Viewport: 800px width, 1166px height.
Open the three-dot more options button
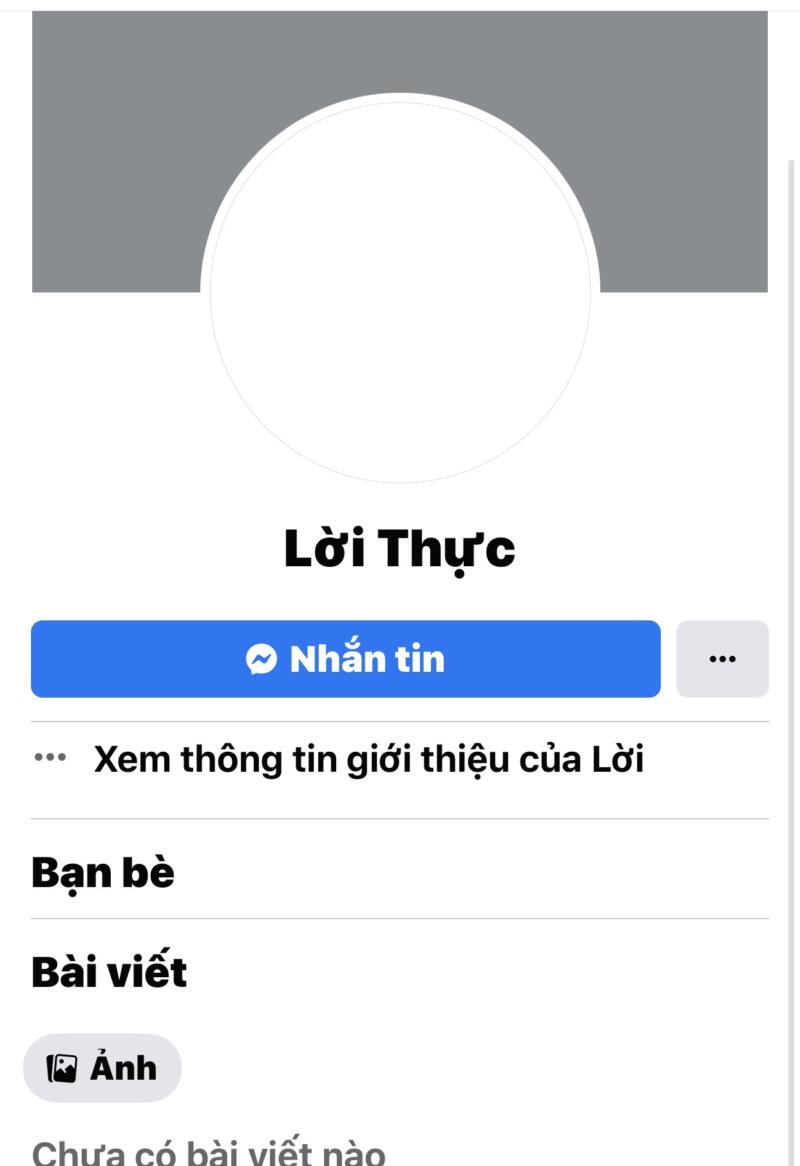click(722, 659)
